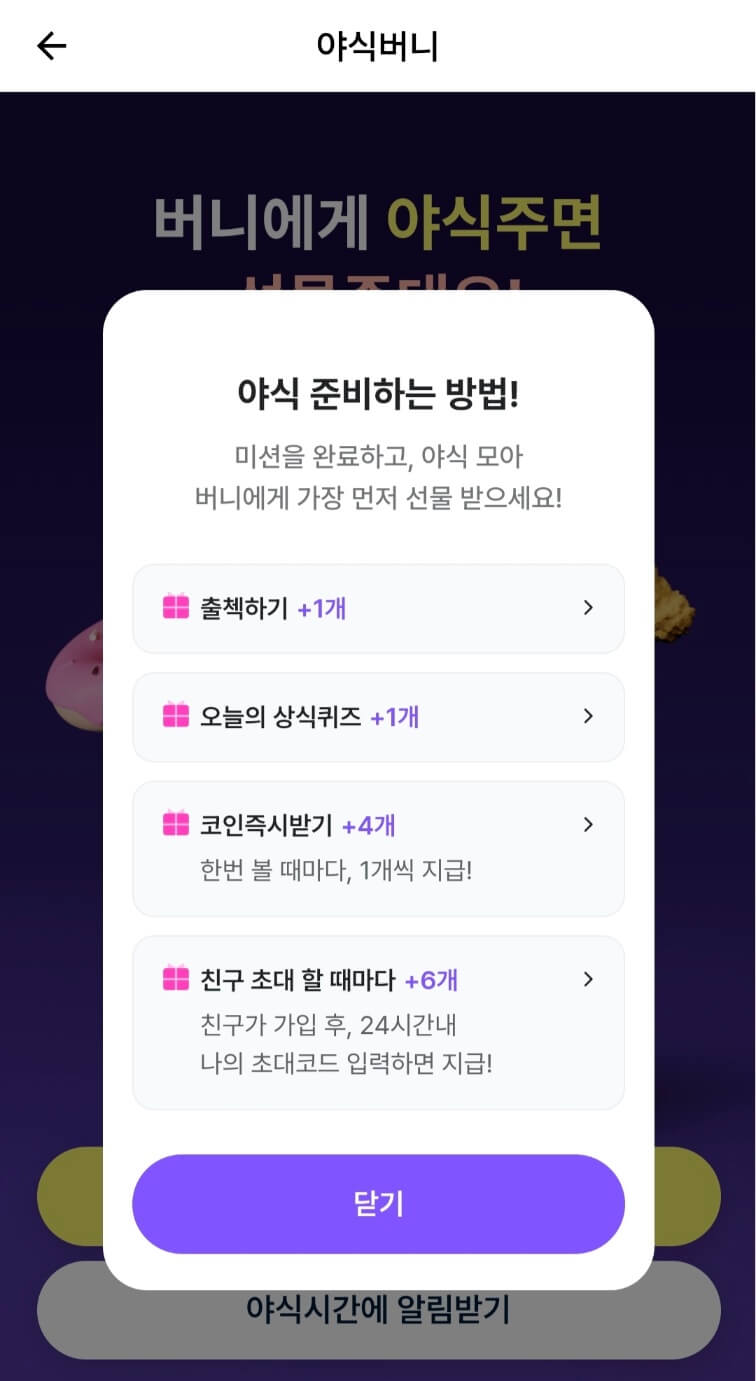Select the 출첵하기 mission row
The height and width of the screenshot is (1381, 756).
(377, 608)
